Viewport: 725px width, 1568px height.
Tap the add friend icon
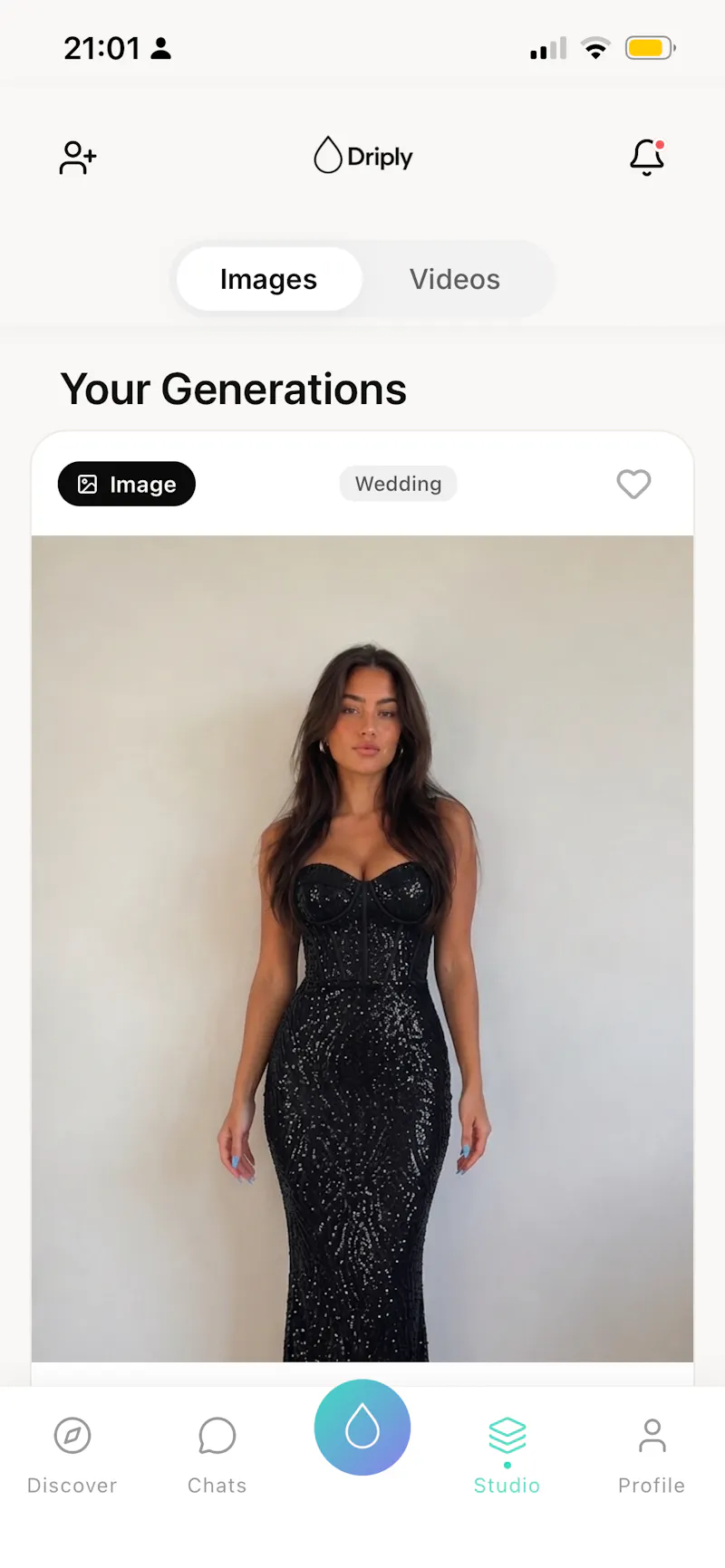(78, 158)
